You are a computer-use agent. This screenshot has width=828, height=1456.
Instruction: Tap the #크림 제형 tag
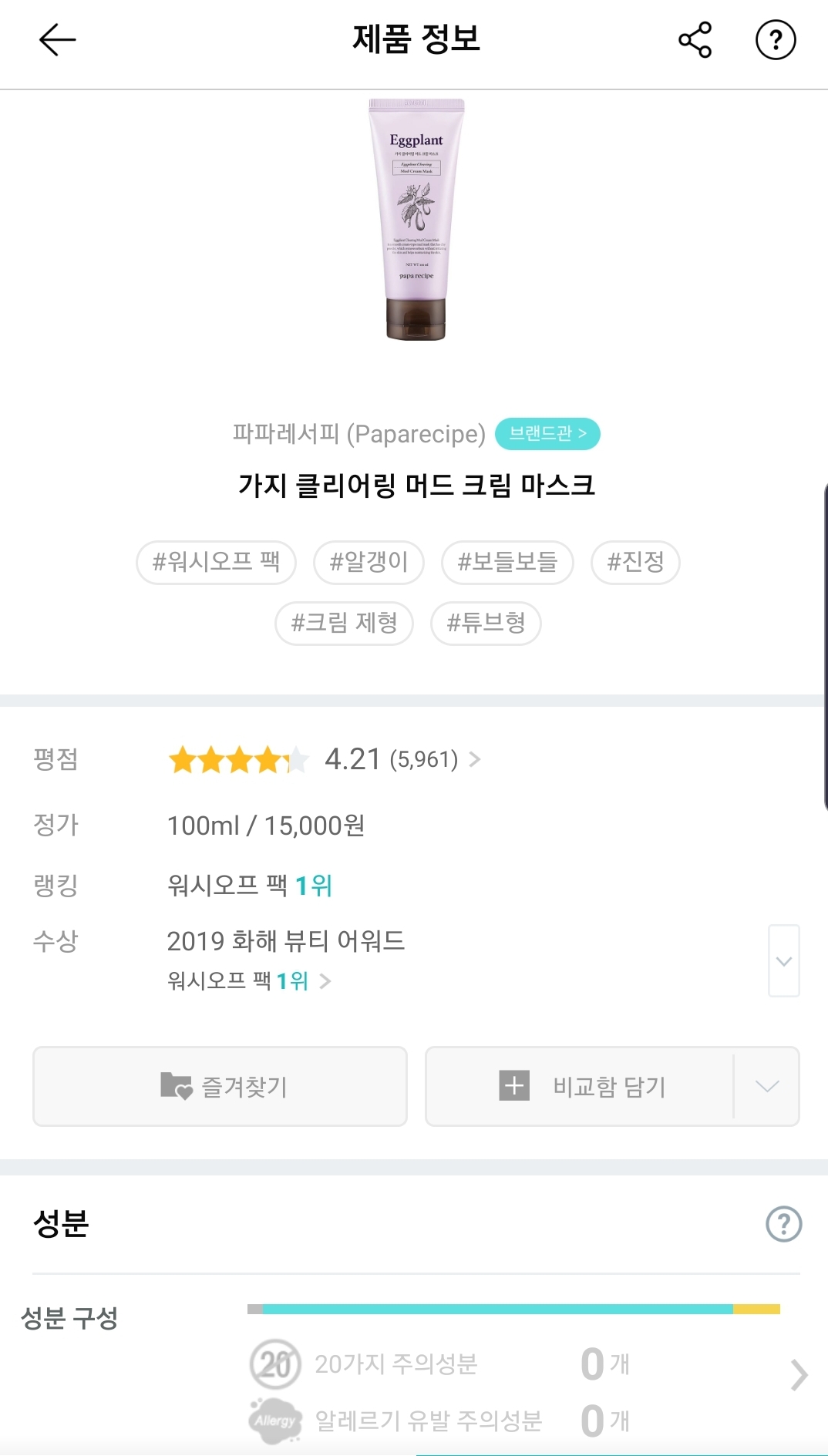[x=344, y=623]
